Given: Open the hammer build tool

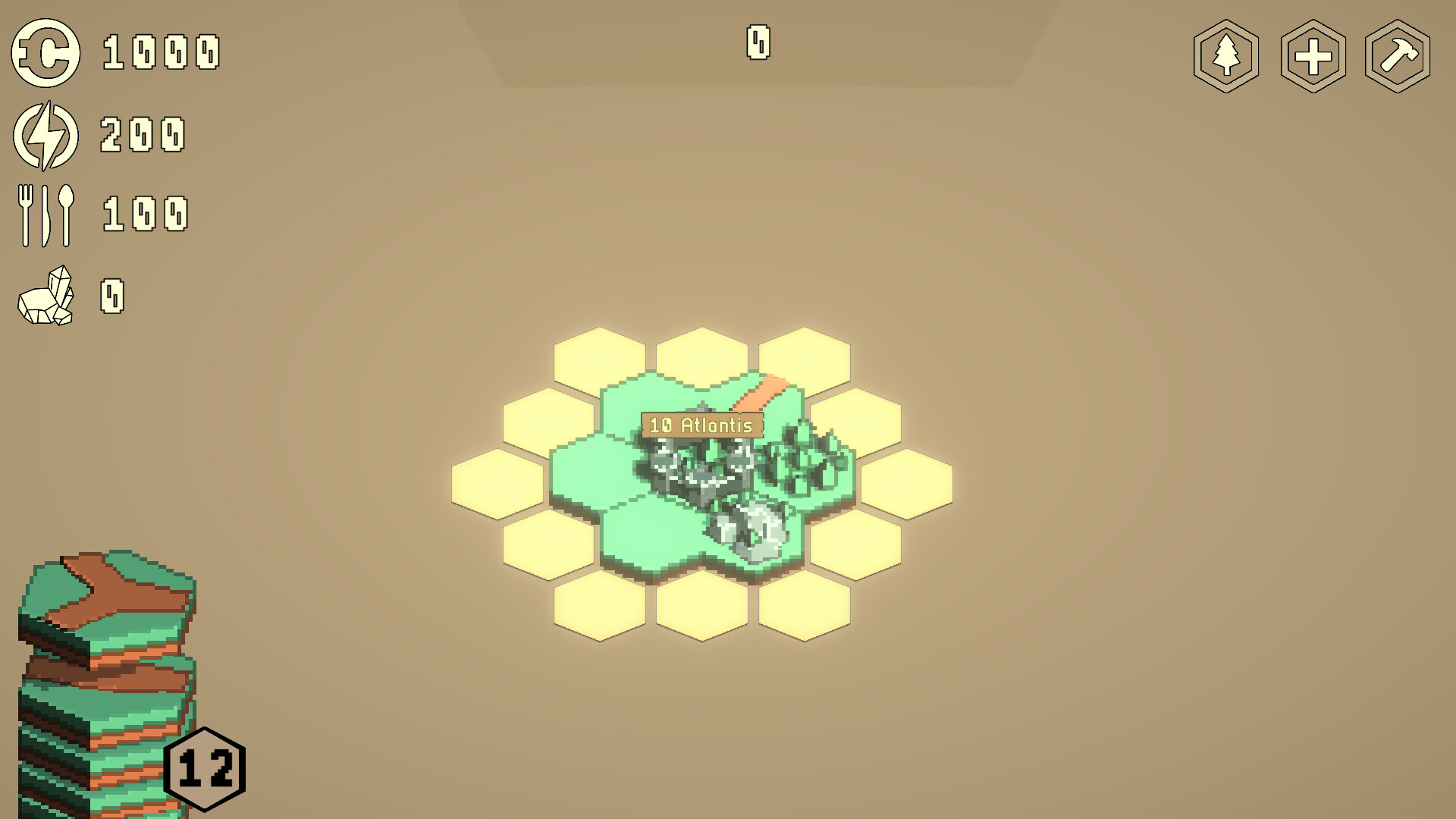Looking at the screenshot, I should 1398,56.
